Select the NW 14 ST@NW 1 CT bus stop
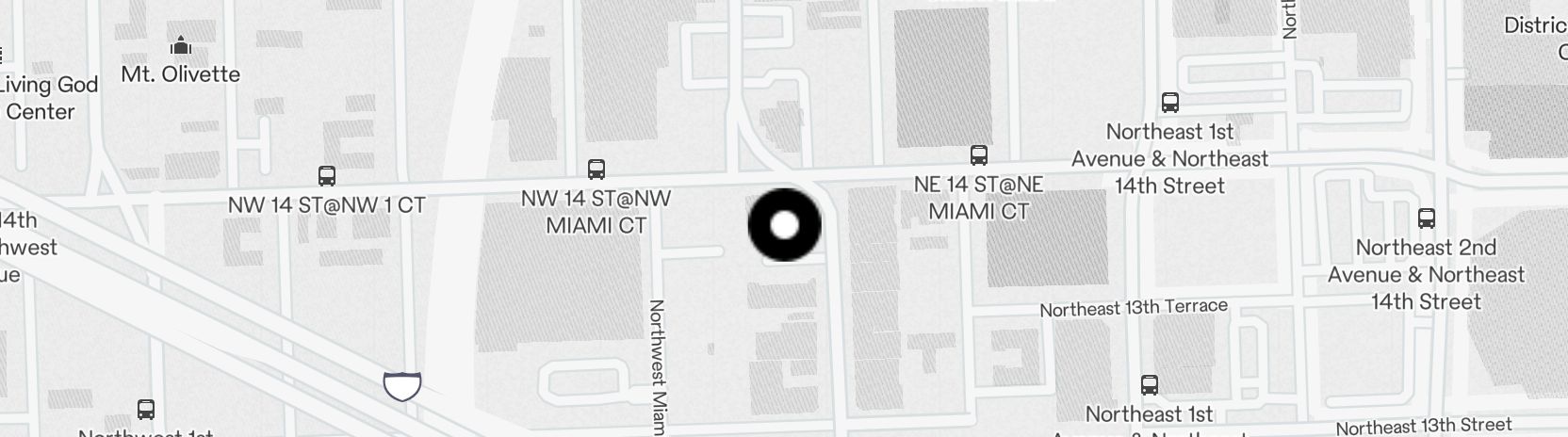The width and height of the screenshot is (1568, 437). [x=326, y=176]
